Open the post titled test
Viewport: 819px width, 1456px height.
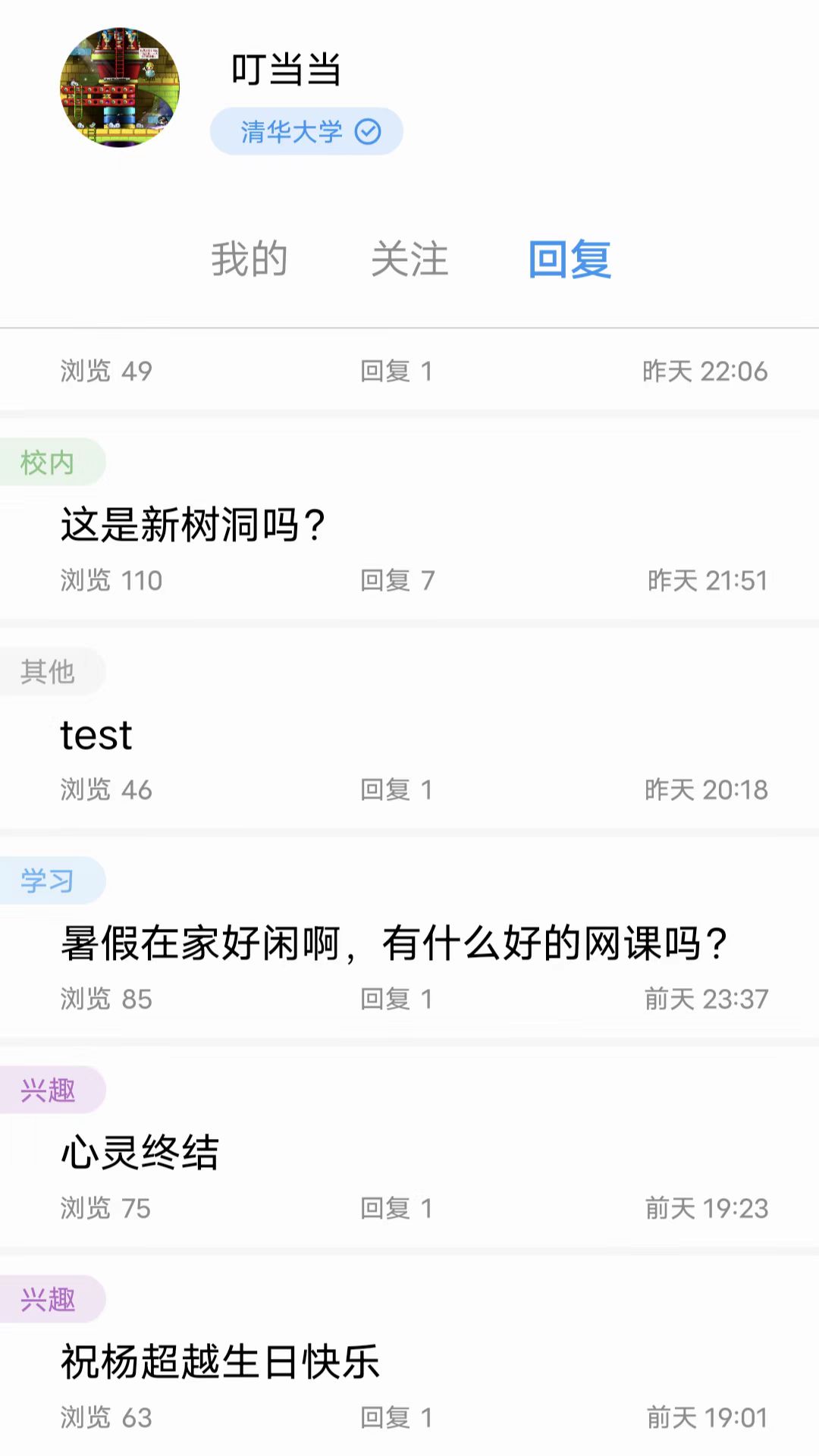tap(96, 735)
